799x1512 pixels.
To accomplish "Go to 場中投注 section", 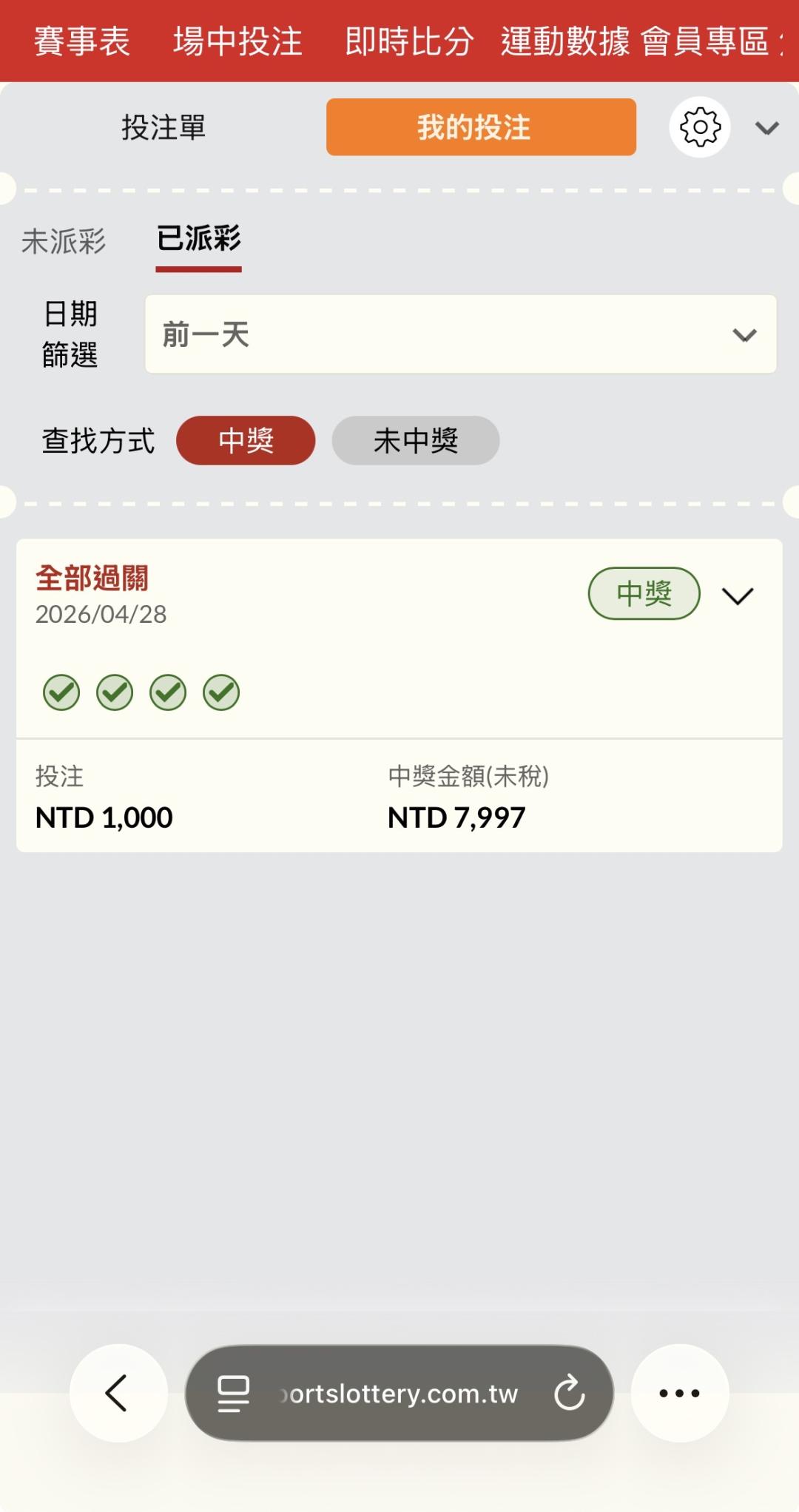I will 237,41.
